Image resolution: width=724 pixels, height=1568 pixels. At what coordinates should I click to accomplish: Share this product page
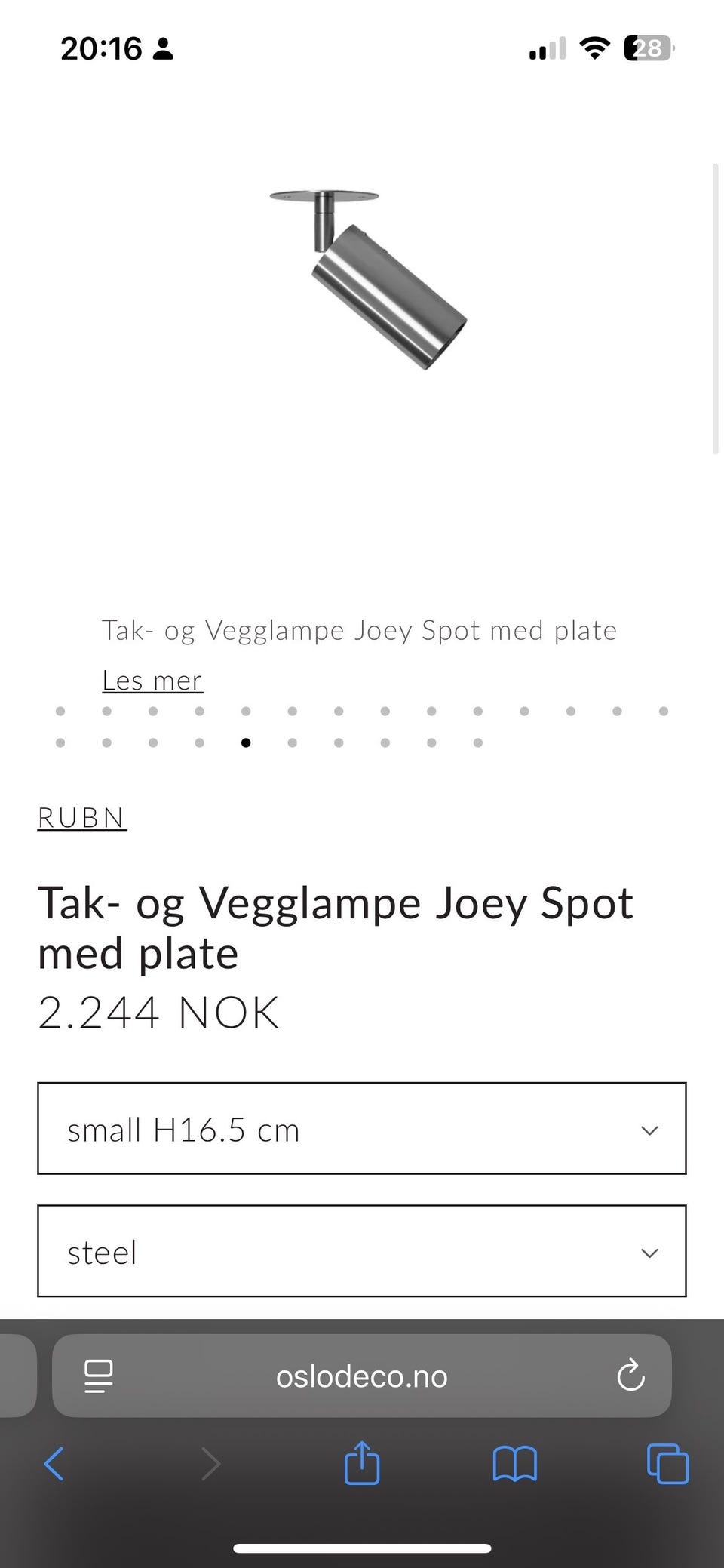(x=362, y=1464)
